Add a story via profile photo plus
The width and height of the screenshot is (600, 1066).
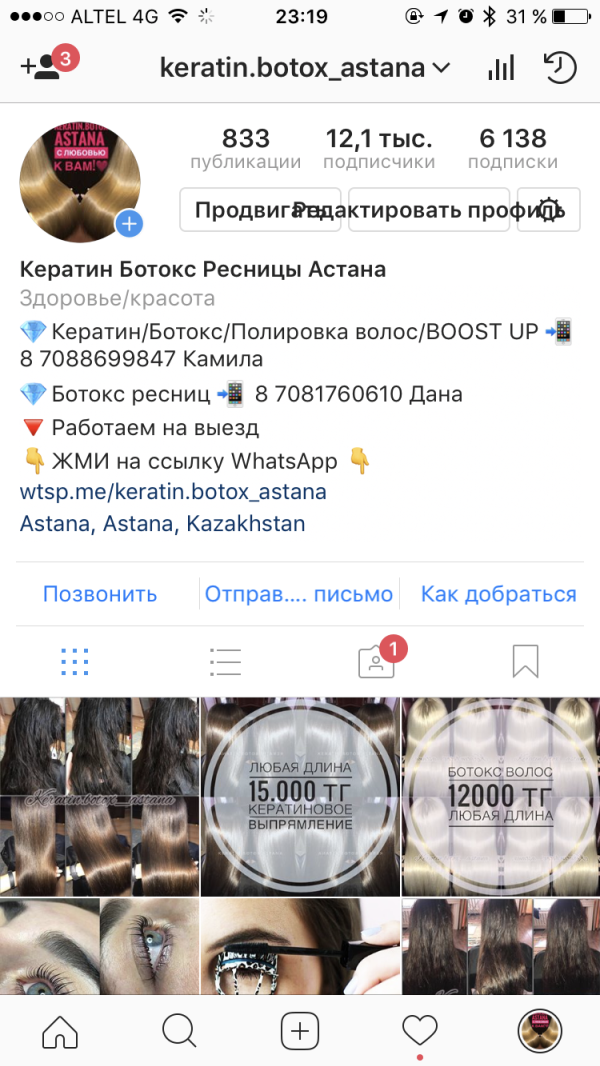pyautogui.click(x=129, y=224)
